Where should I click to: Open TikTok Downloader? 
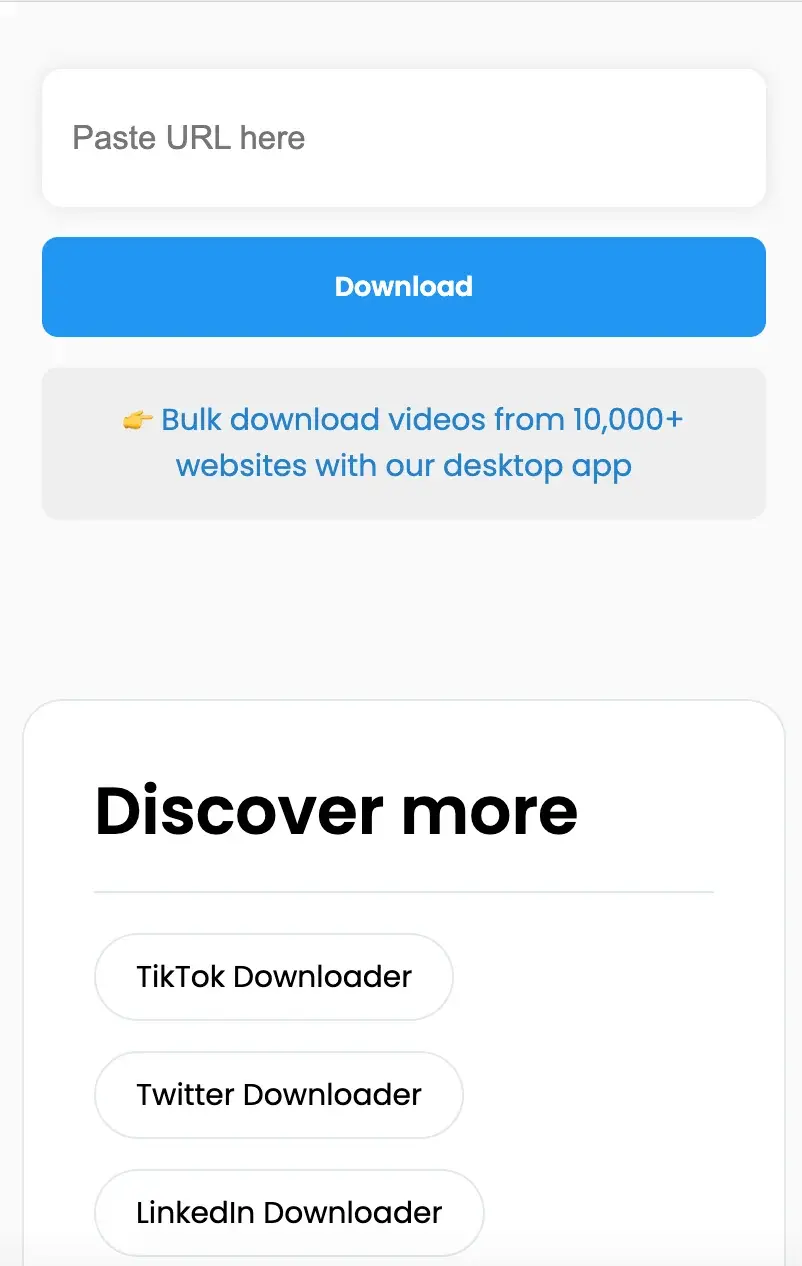click(274, 977)
